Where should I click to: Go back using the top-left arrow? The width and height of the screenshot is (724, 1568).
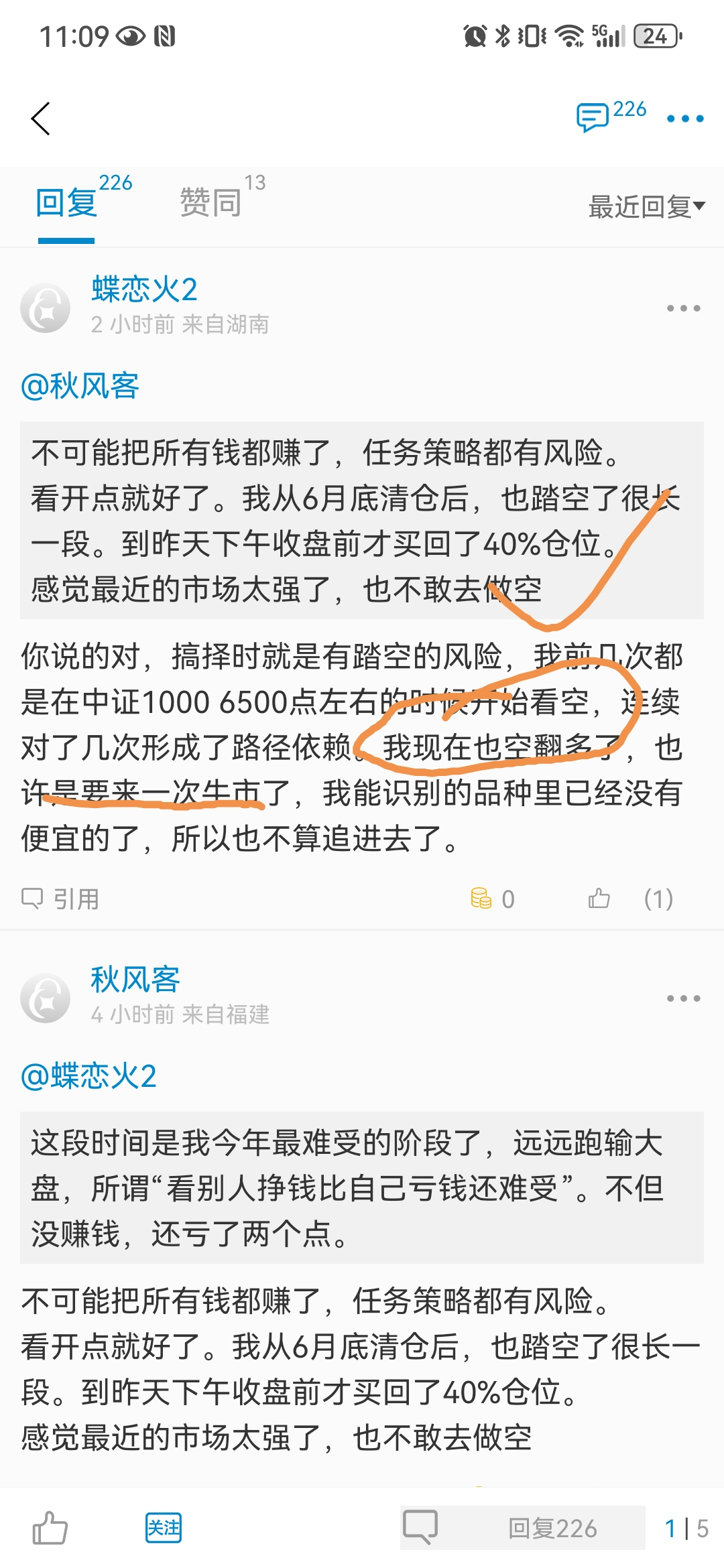(41, 119)
